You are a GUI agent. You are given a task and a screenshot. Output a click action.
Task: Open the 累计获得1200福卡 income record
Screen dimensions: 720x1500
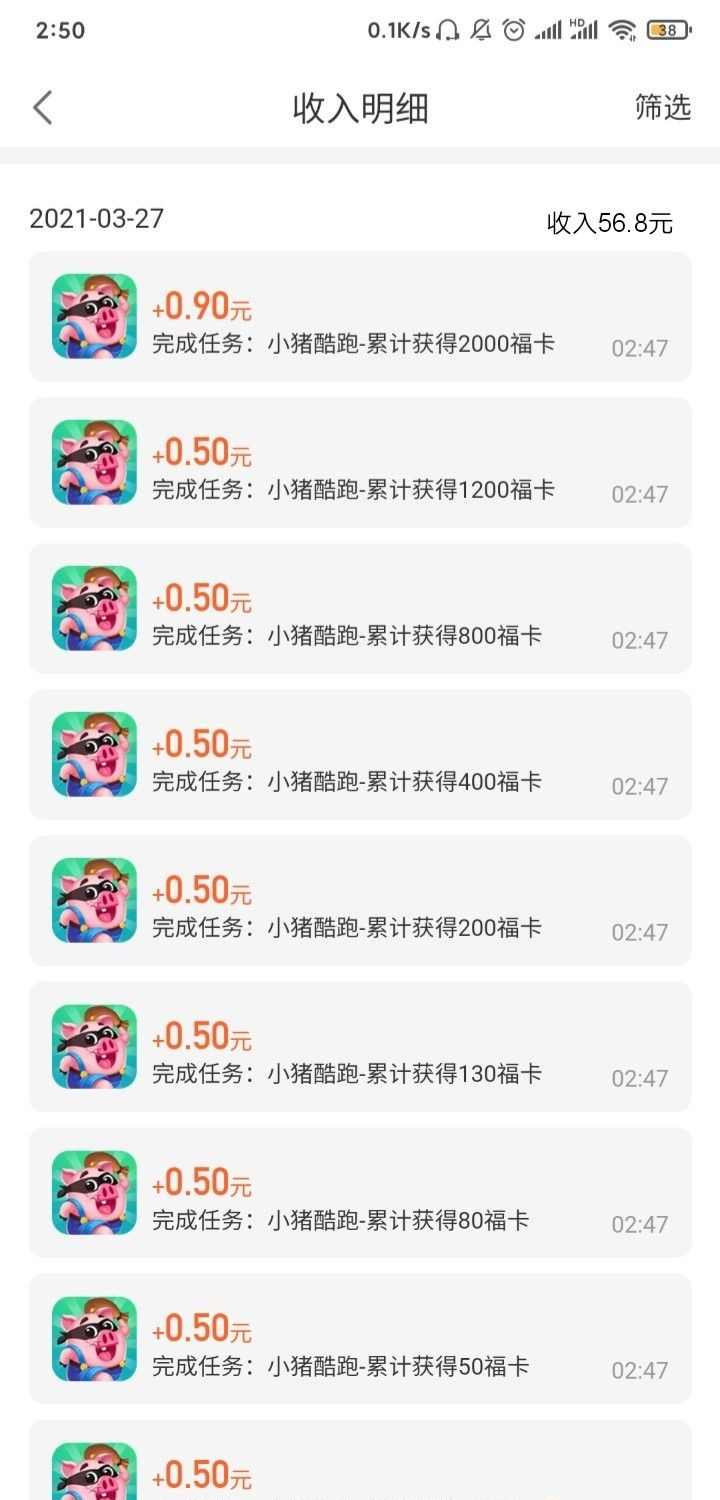point(360,462)
